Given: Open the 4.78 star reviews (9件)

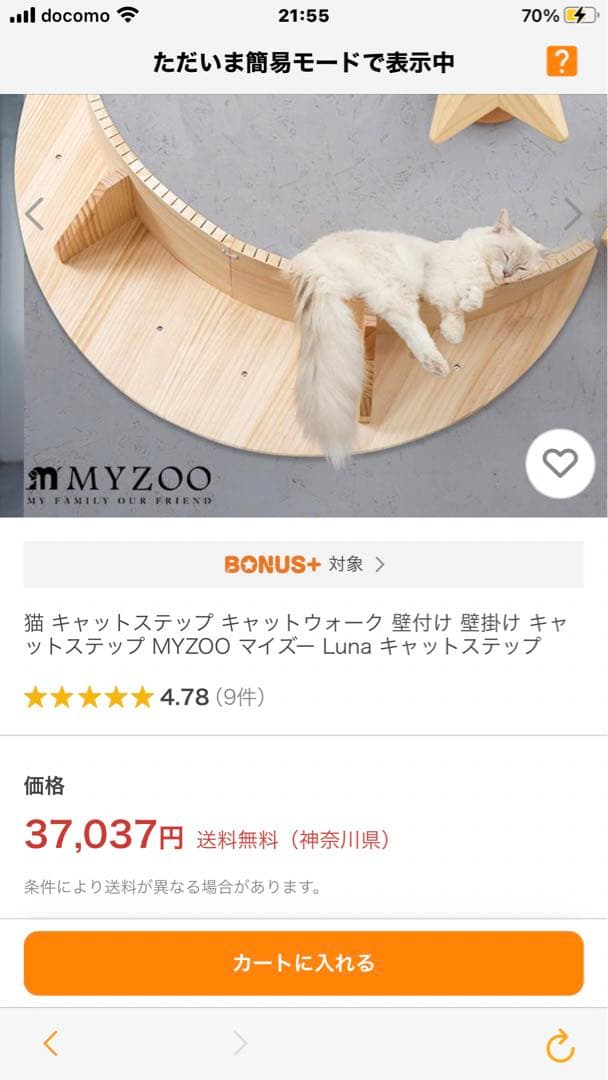Looking at the screenshot, I should [144, 697].
